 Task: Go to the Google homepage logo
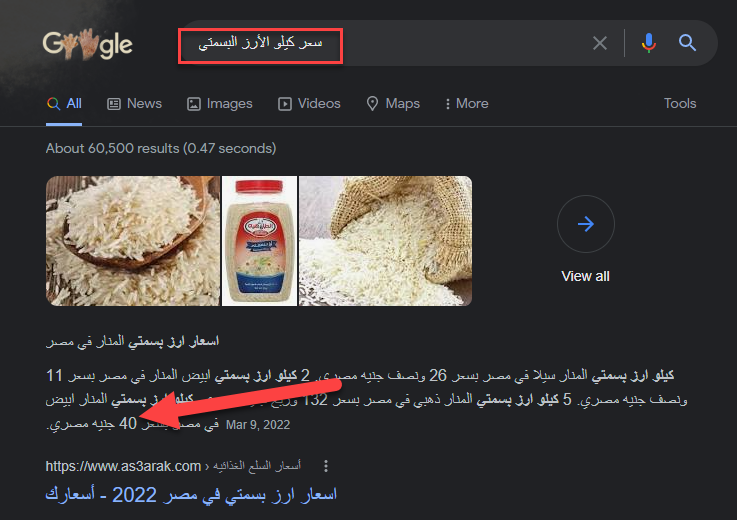pos(87,45)
